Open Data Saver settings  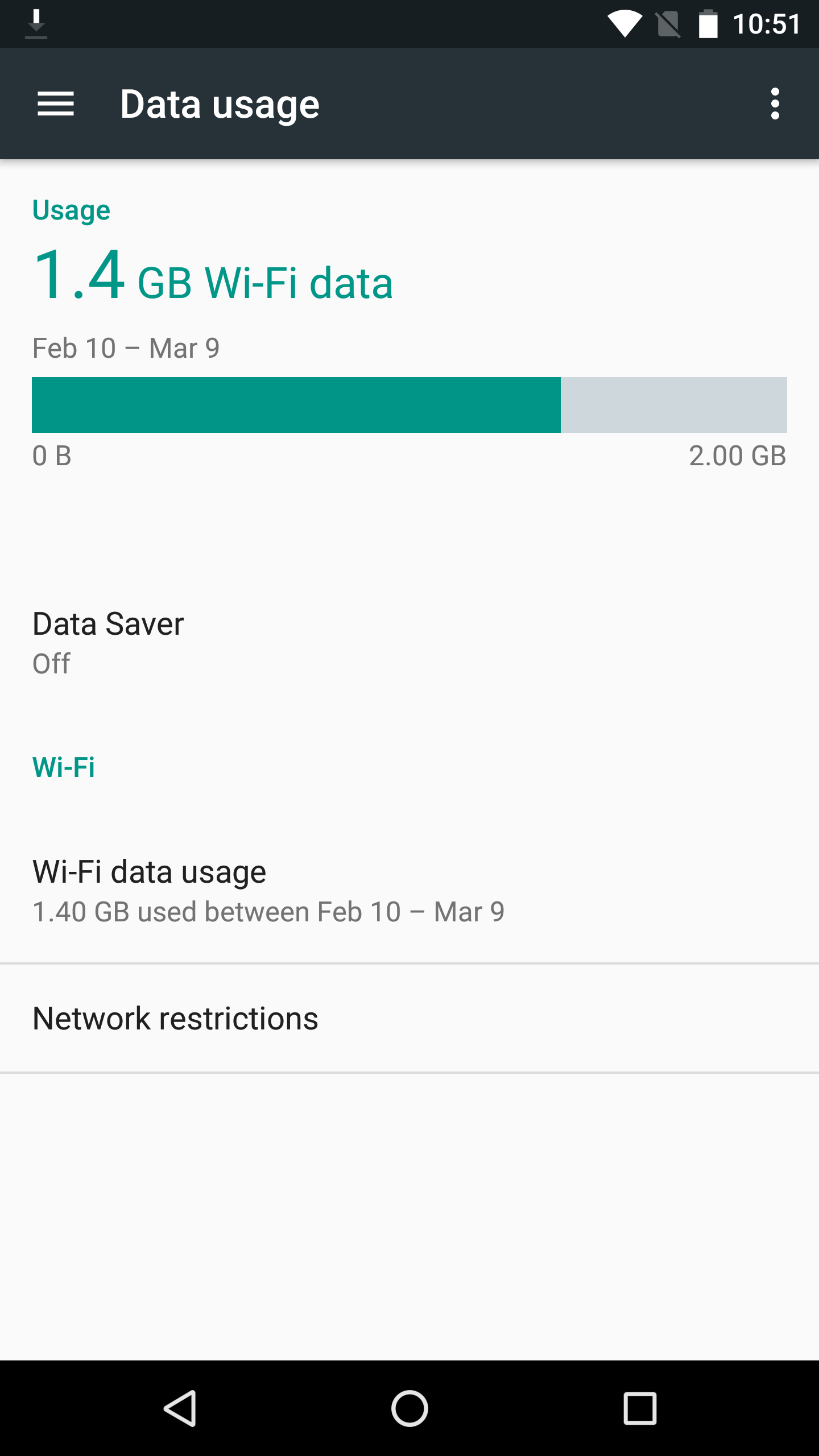409,642
